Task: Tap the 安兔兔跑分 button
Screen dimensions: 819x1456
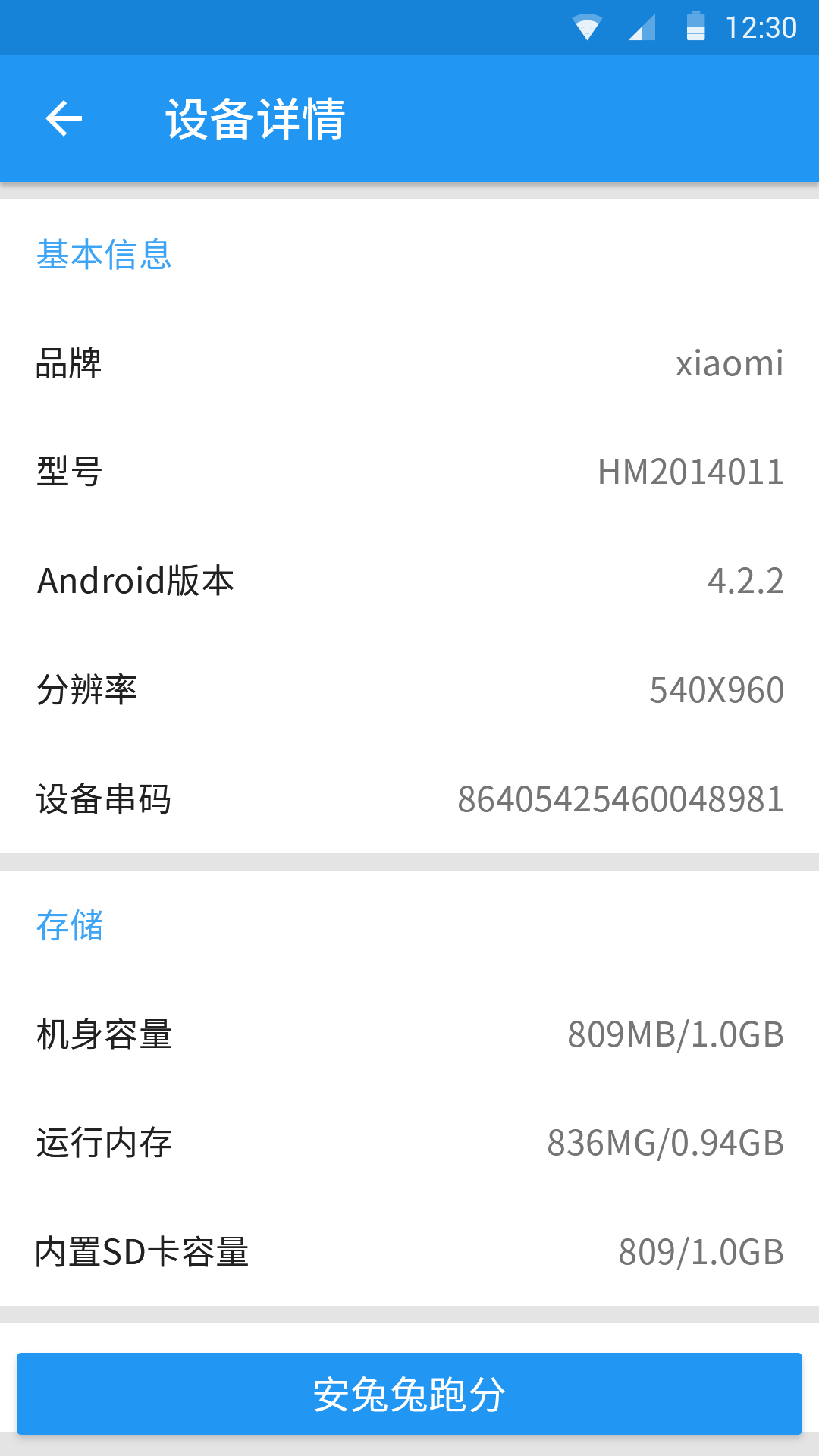Action: click(x=409, y=1394)
